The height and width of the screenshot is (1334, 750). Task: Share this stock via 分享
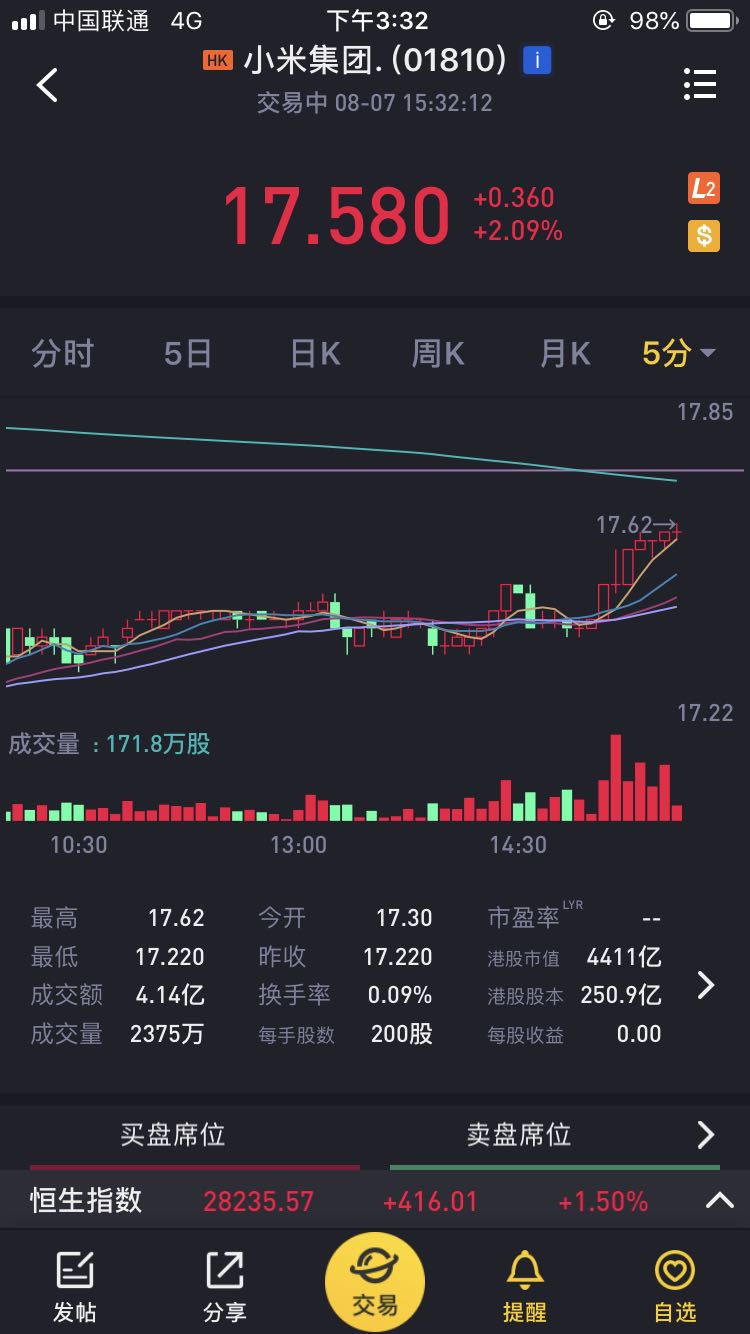tap(225, 1285)
